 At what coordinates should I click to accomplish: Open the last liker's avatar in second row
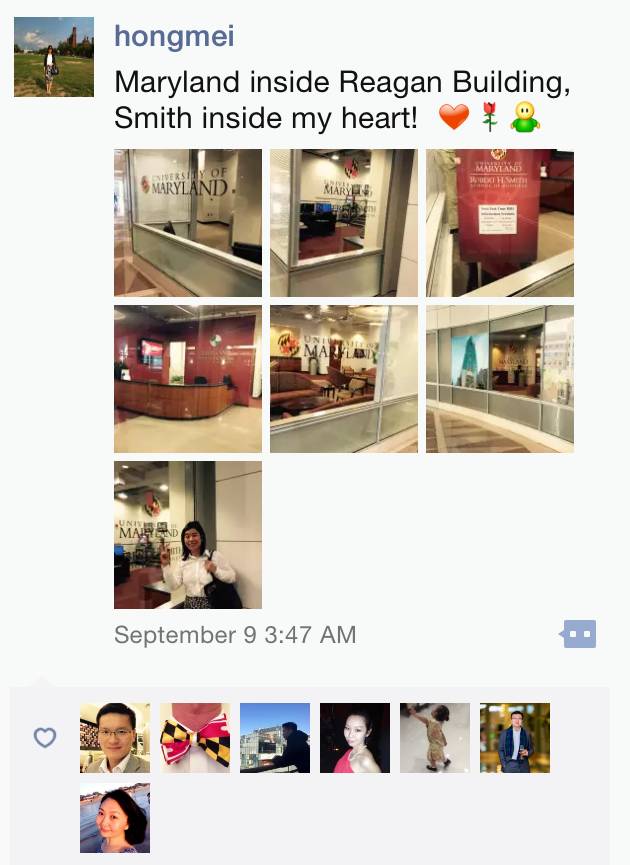click(115, 818)
